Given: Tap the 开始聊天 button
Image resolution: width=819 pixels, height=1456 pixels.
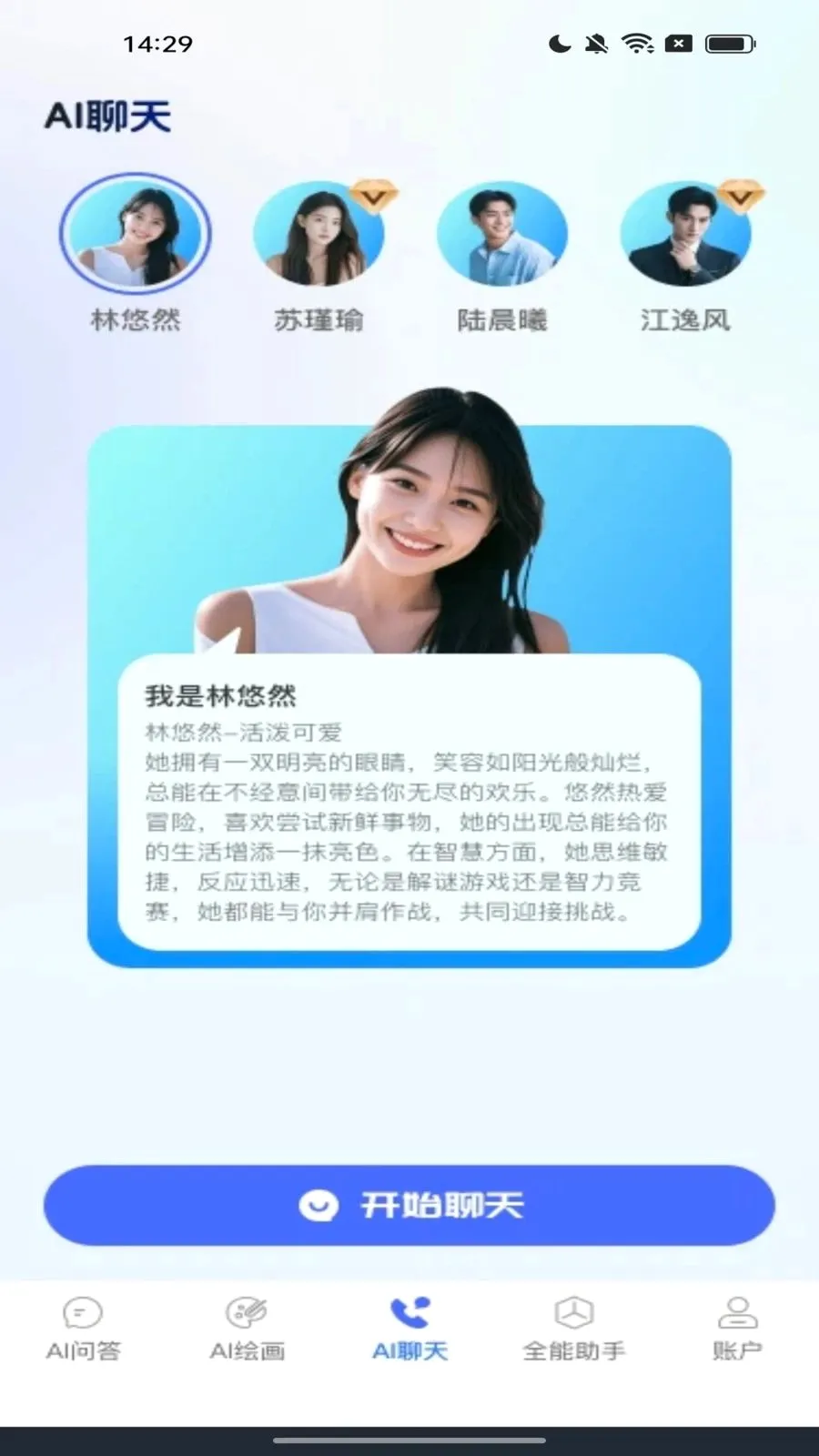Looking at the screenshot, I should pos(409,1205).
